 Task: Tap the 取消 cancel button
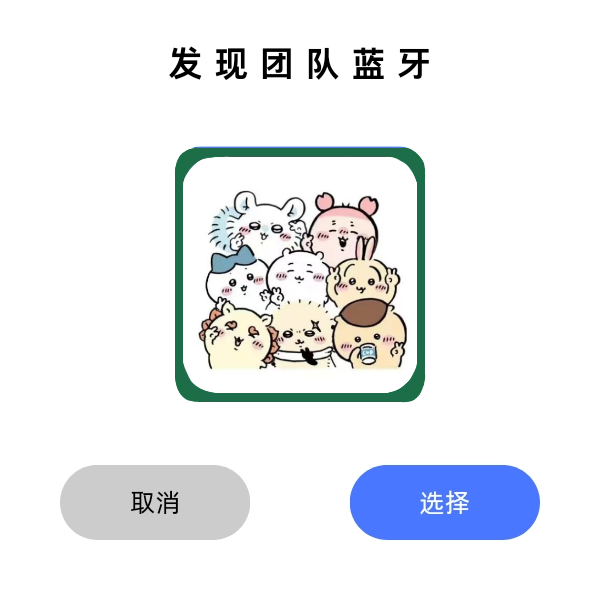pos(155,502)
